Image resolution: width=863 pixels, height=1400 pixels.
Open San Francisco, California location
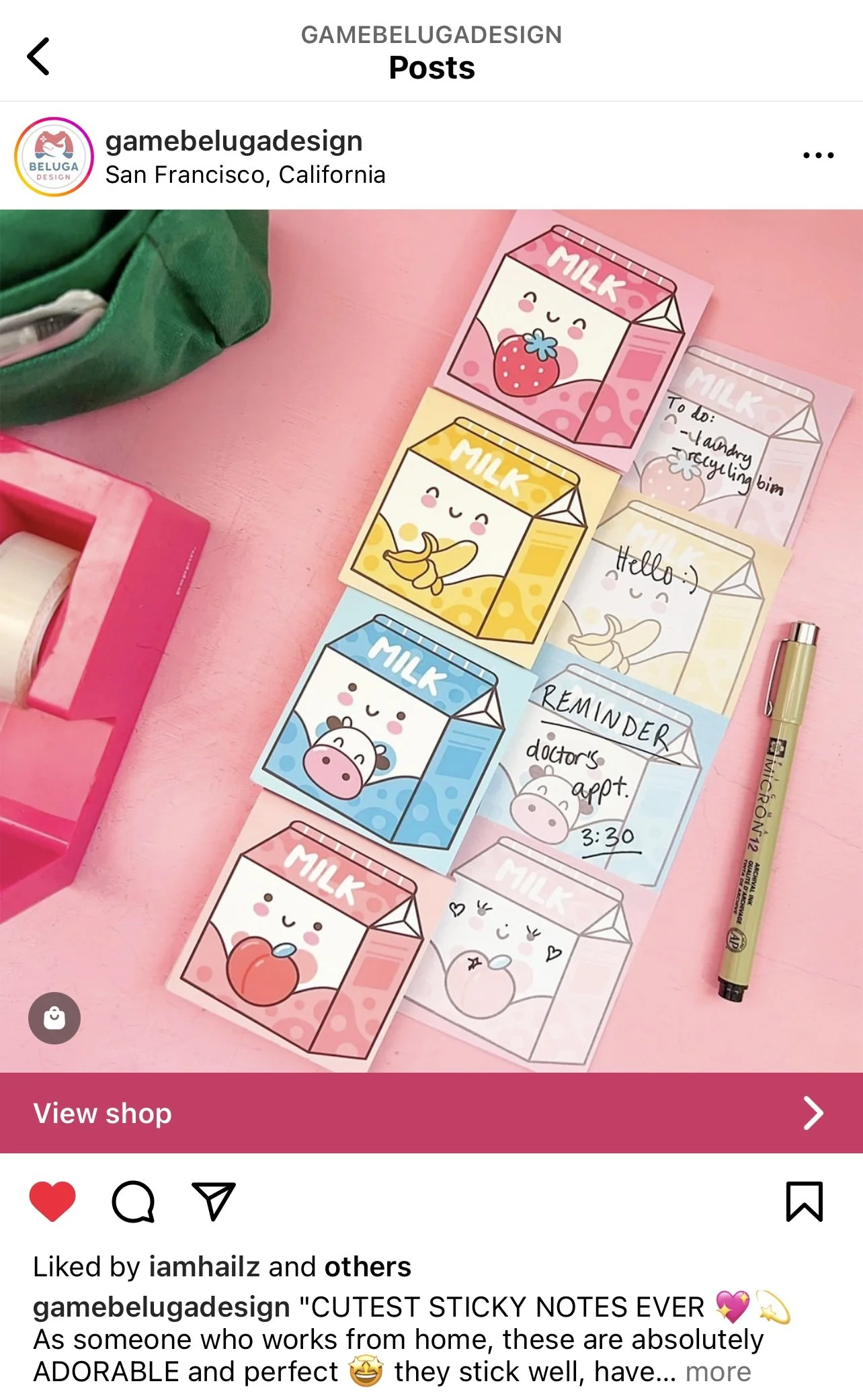pyautogui.click(x=245, y=175)
